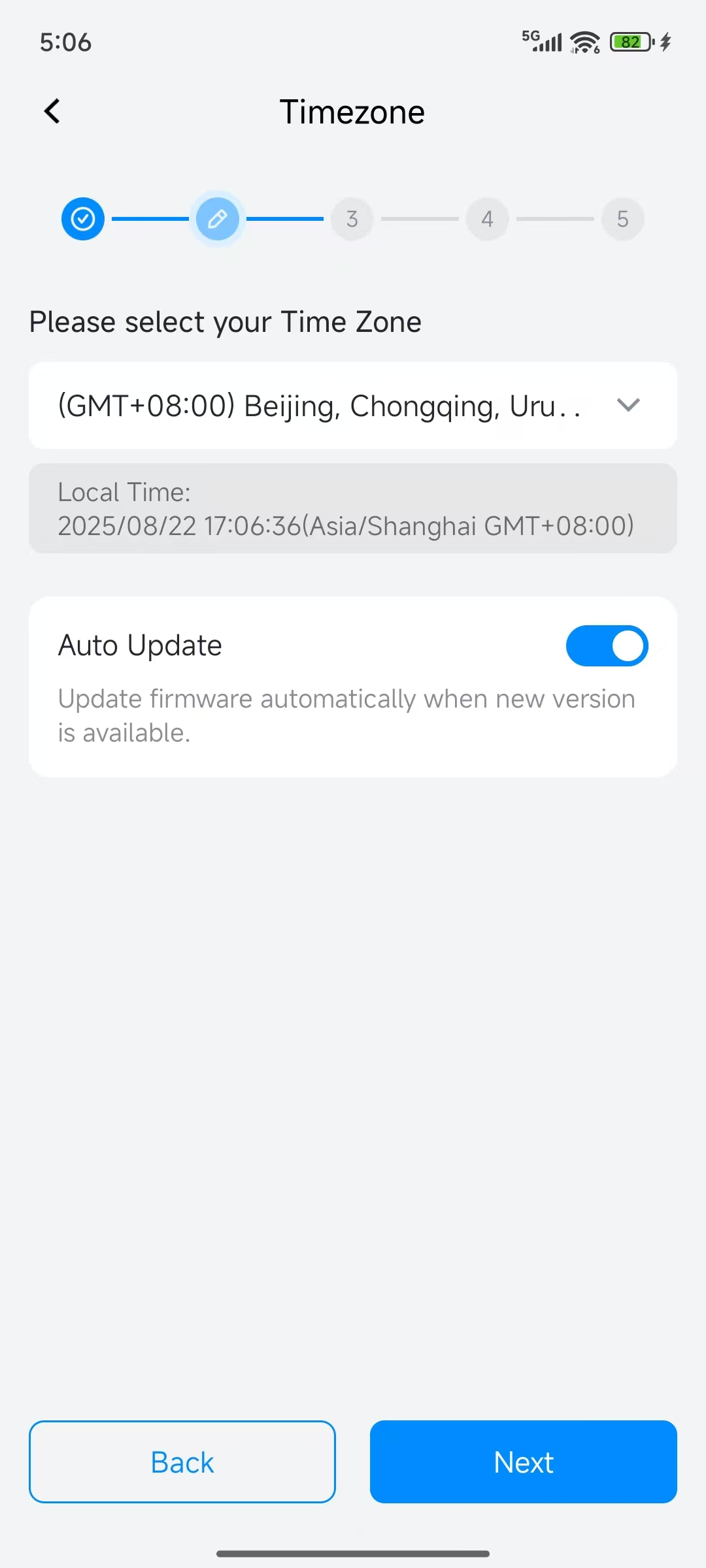Tap the back arrow on Timezone screen

(52, 110)
